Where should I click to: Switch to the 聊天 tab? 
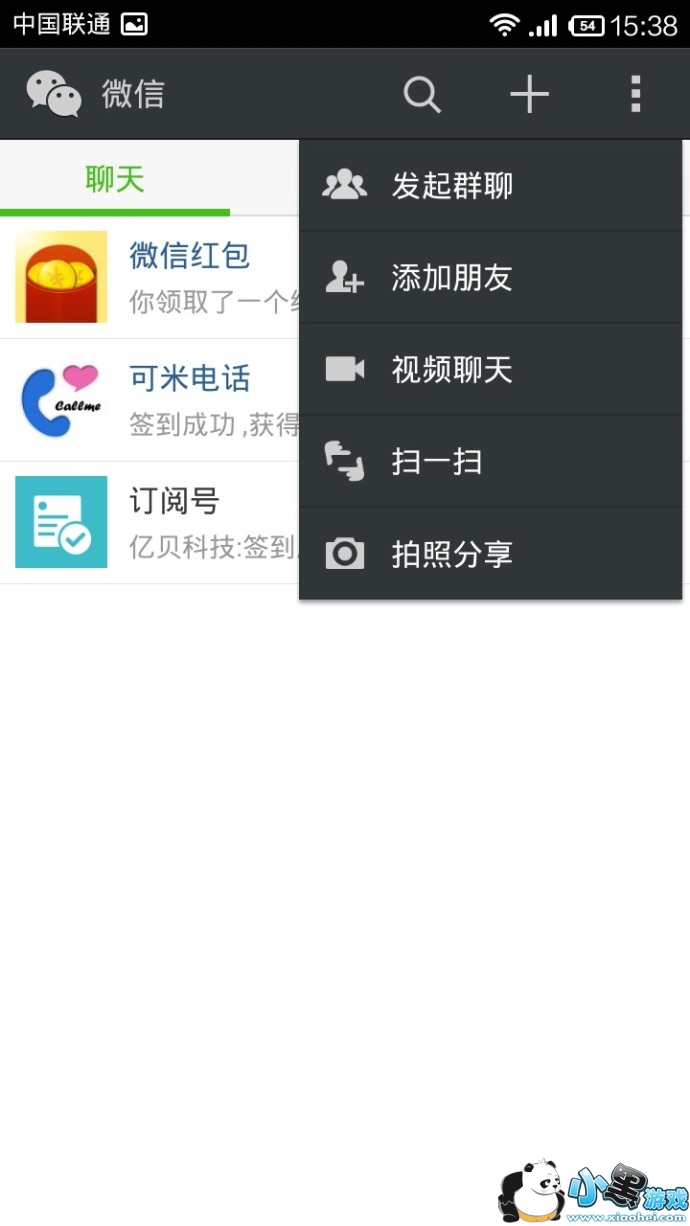pyautogui.click(x=115, y=180)
